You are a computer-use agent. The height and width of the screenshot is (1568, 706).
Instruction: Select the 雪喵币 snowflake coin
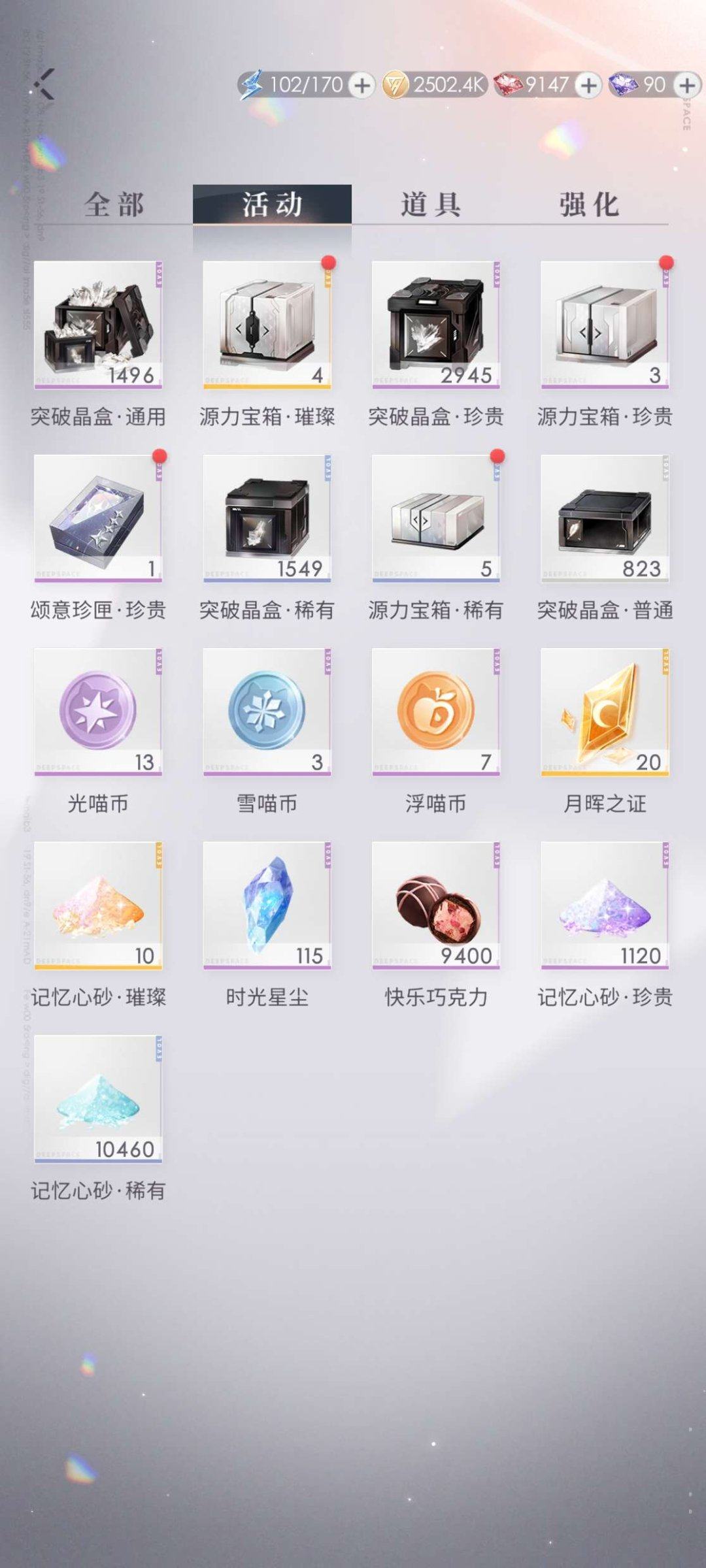coord(267,712)
